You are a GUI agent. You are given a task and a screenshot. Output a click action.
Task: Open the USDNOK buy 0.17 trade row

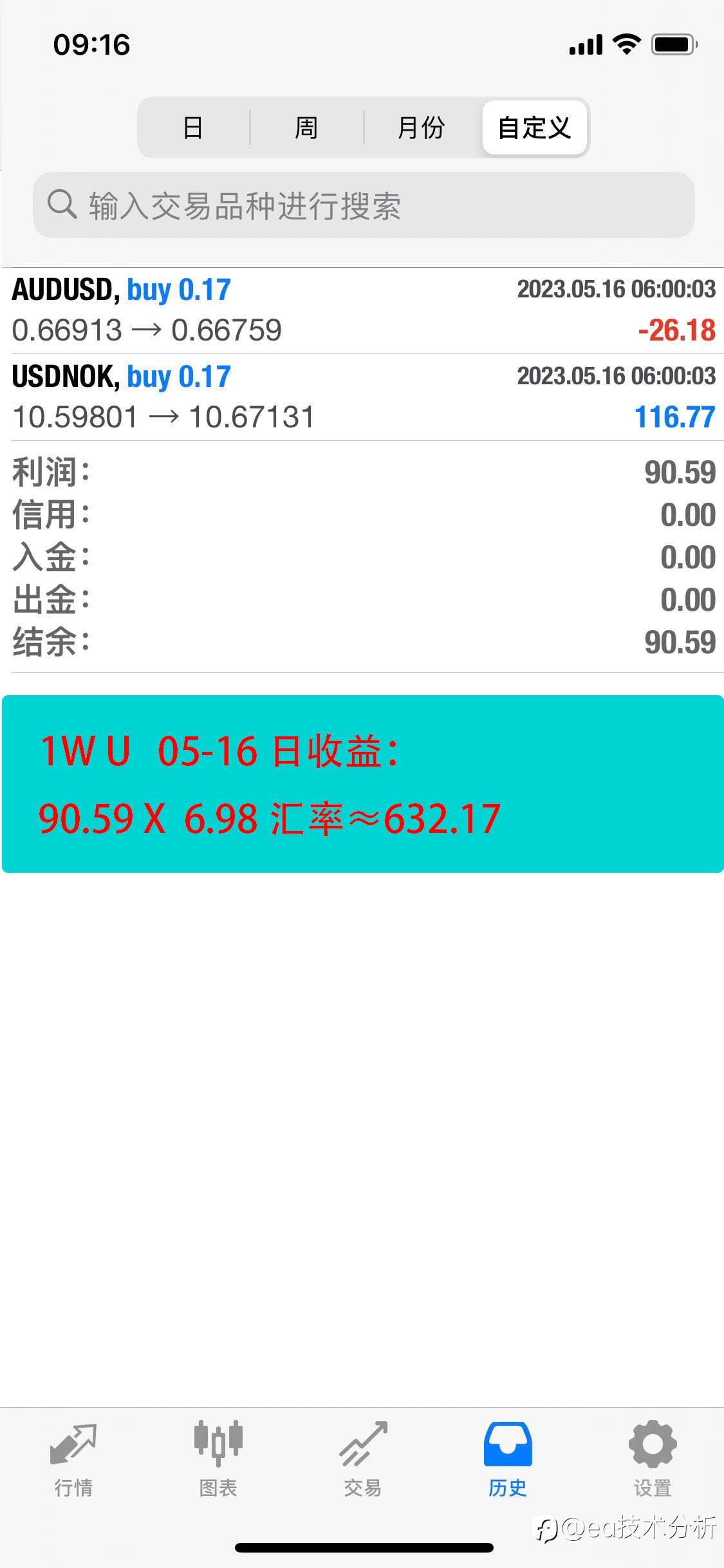(364, 397)
